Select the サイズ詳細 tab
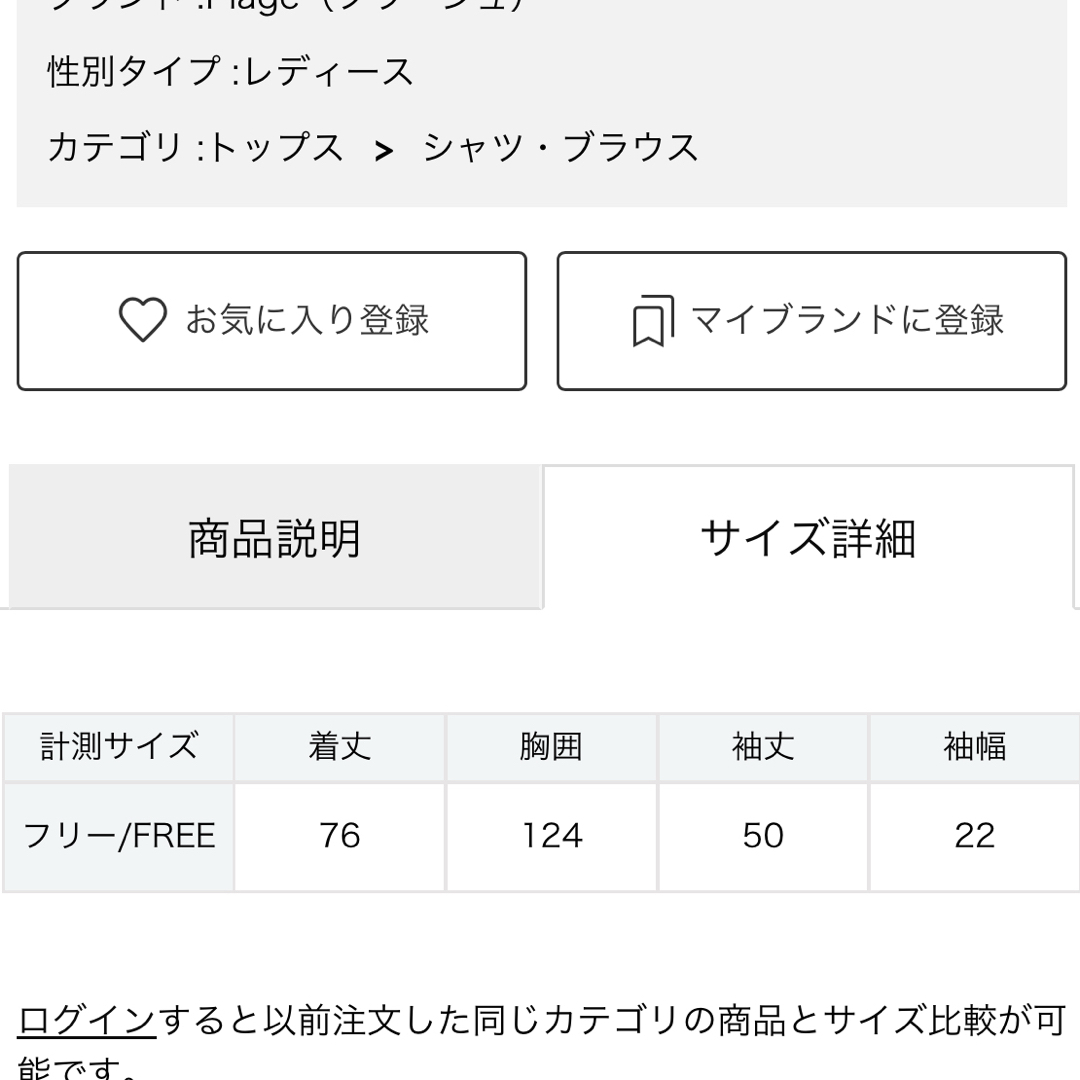The height and width of the screenshot is (1080, 1080). tap(808, 538)
